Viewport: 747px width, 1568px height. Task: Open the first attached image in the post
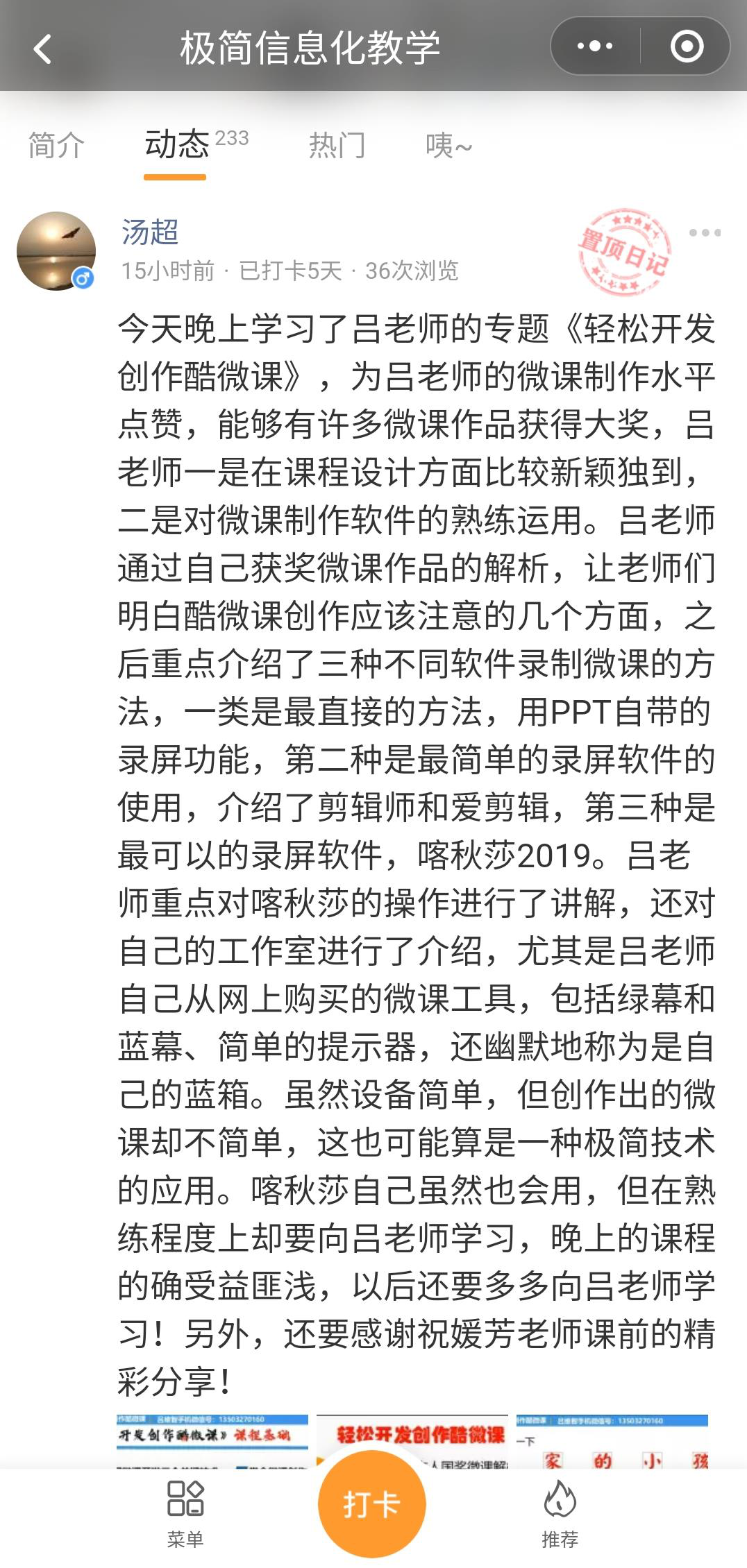coord(212,1441)
